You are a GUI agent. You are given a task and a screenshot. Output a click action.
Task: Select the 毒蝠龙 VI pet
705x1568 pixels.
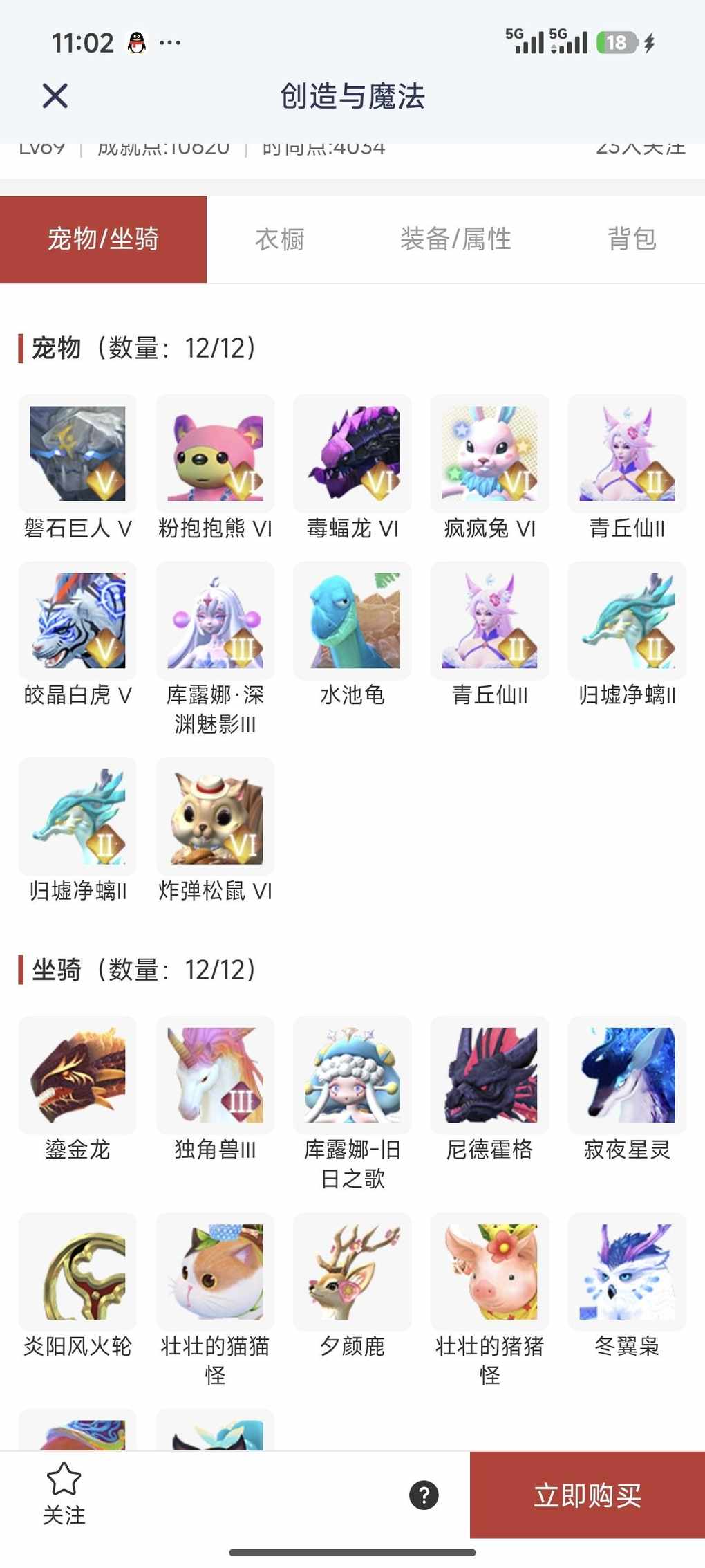tap(352, 454)
